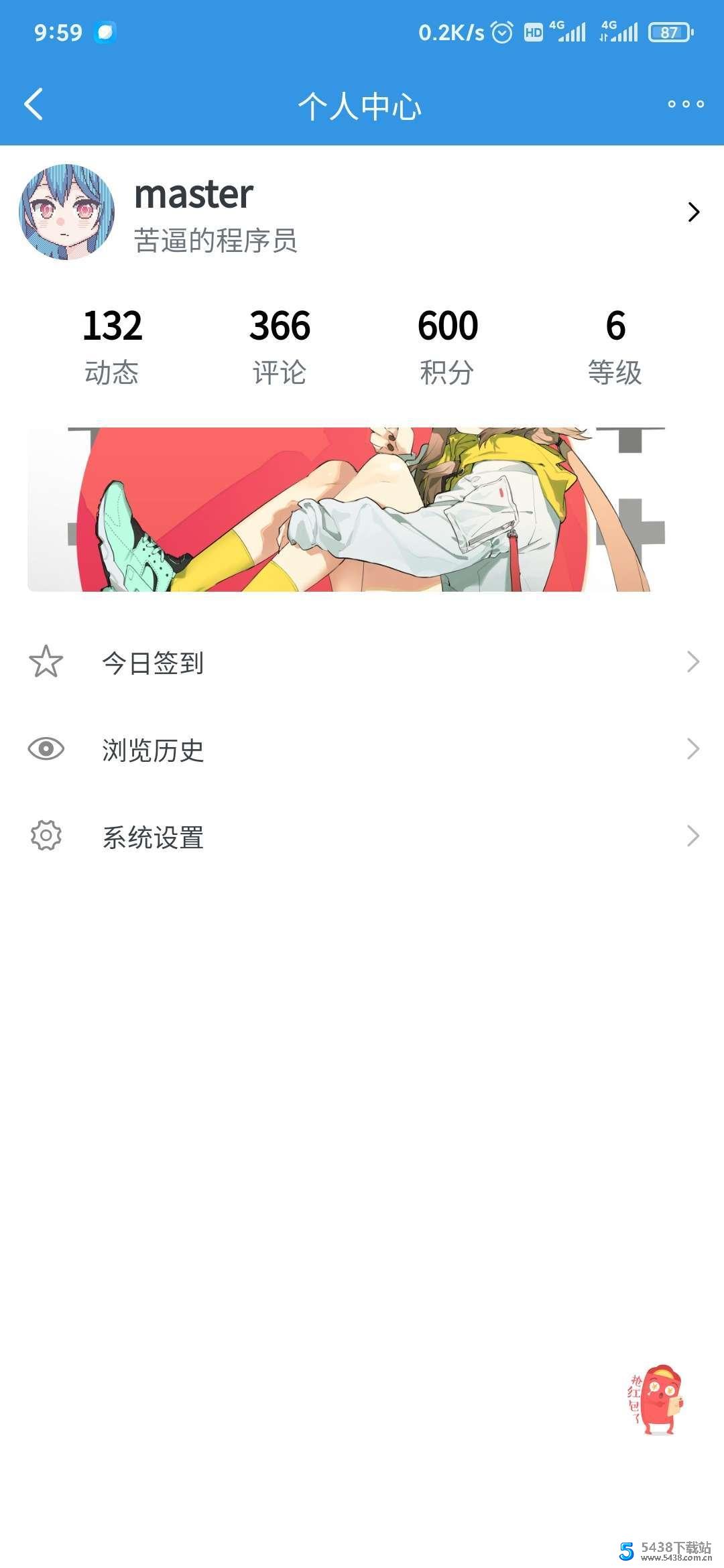The image size is (724, 1568).
Task: View the 366 评论 comments
Action: (x=280, y=346)
